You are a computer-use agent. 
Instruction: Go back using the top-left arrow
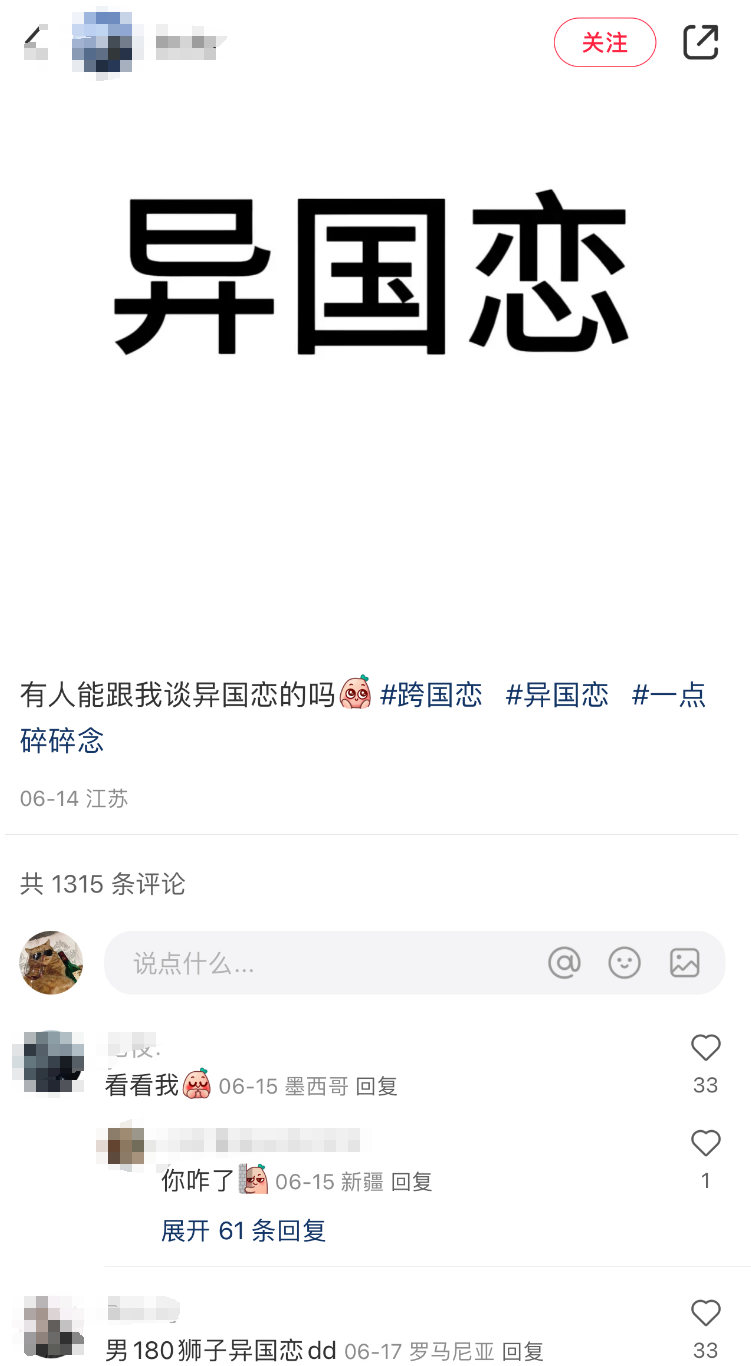35,42
